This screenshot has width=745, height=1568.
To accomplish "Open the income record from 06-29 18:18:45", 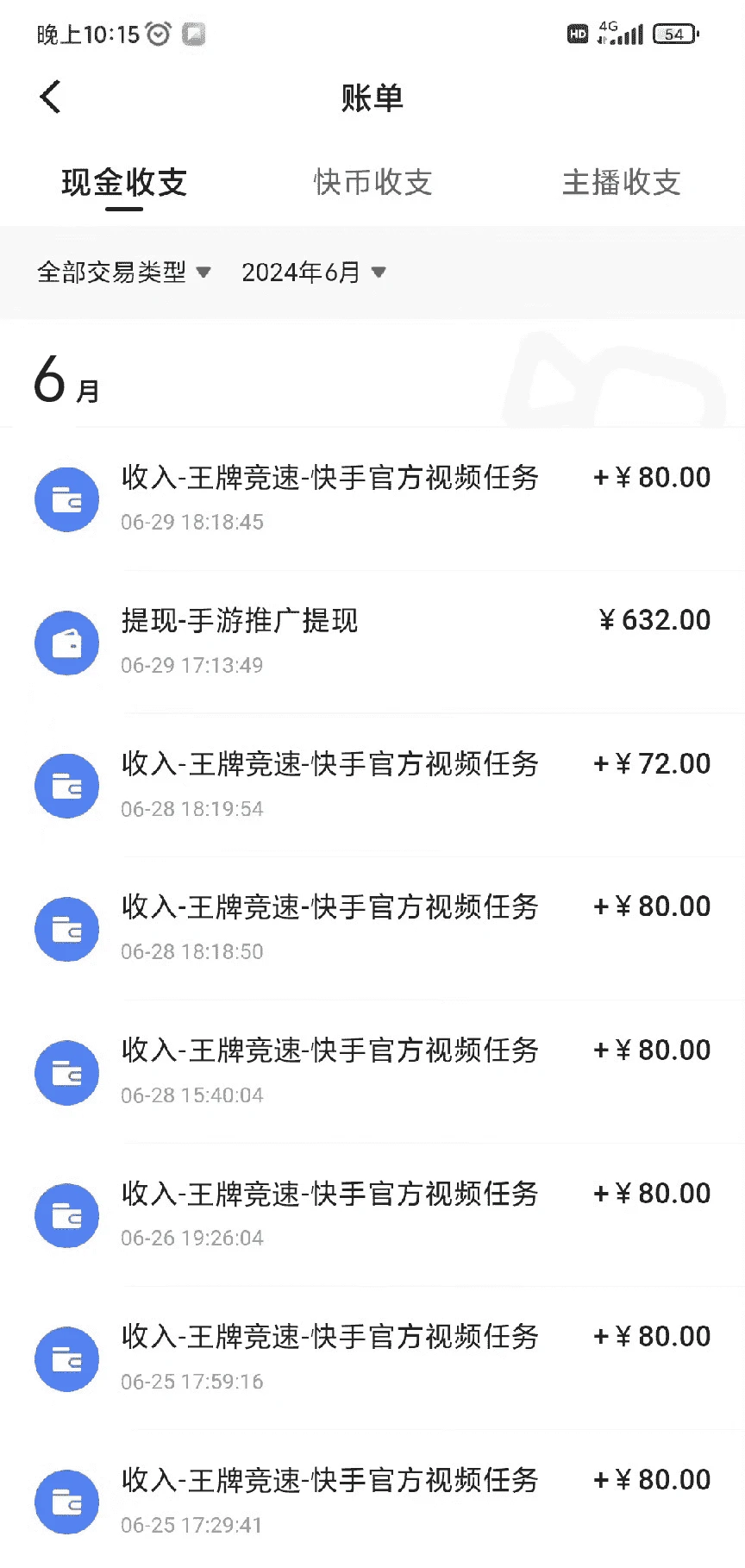I will click(x=372, y=498).
